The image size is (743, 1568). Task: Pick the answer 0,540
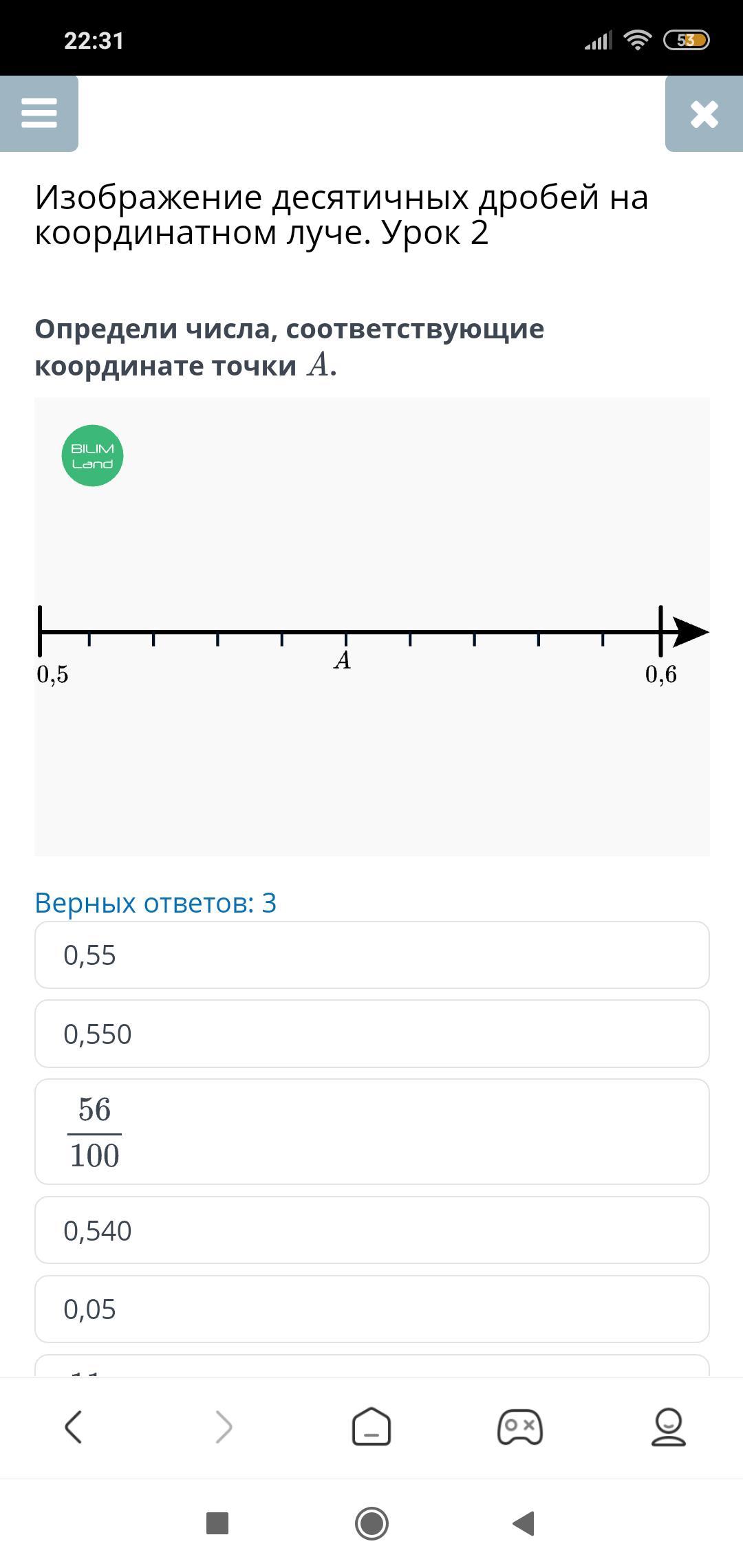pyautogui.click(x=372, y=1230)
